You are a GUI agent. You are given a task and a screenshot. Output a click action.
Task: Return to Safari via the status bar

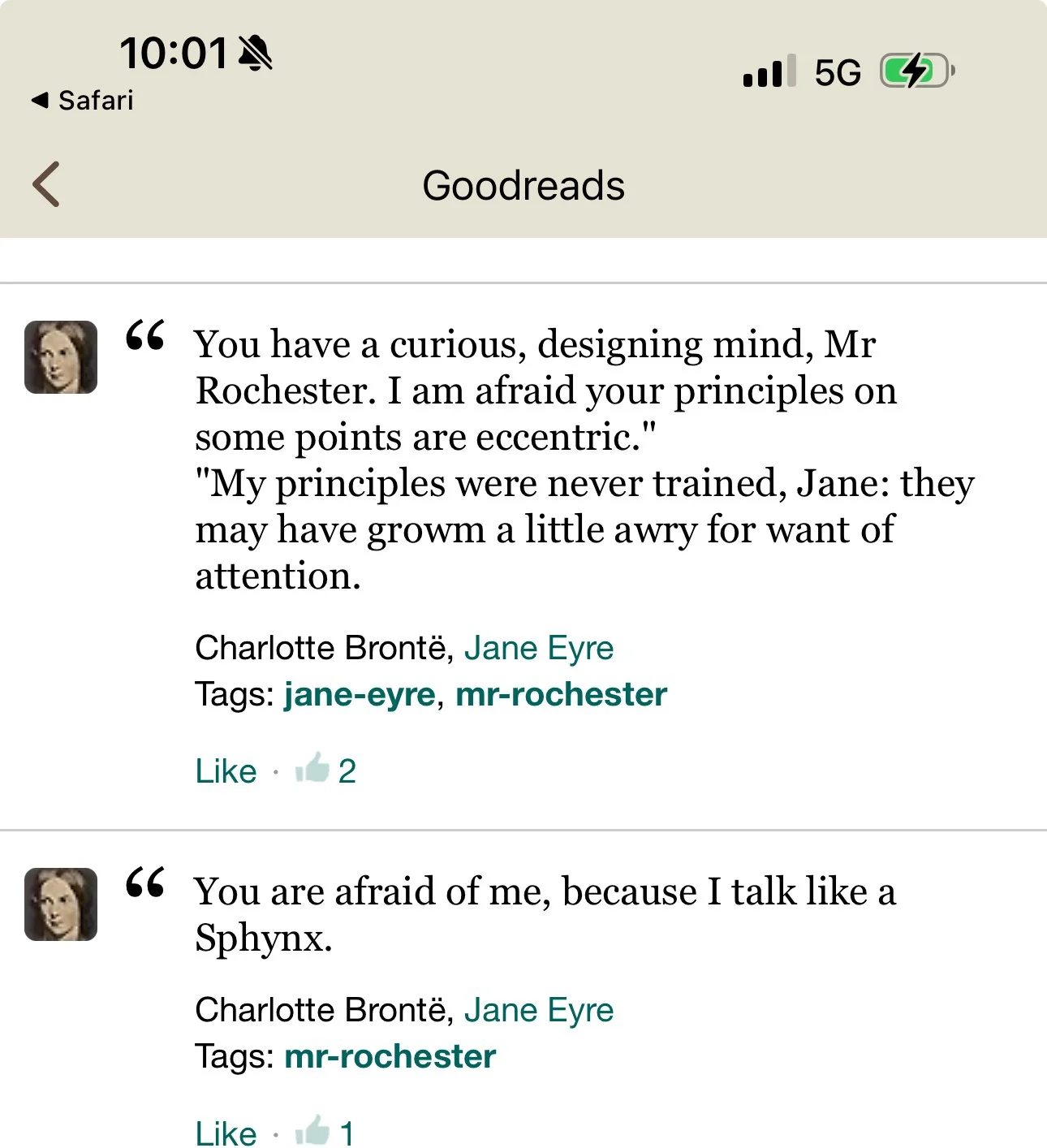[x=82, y=100]
